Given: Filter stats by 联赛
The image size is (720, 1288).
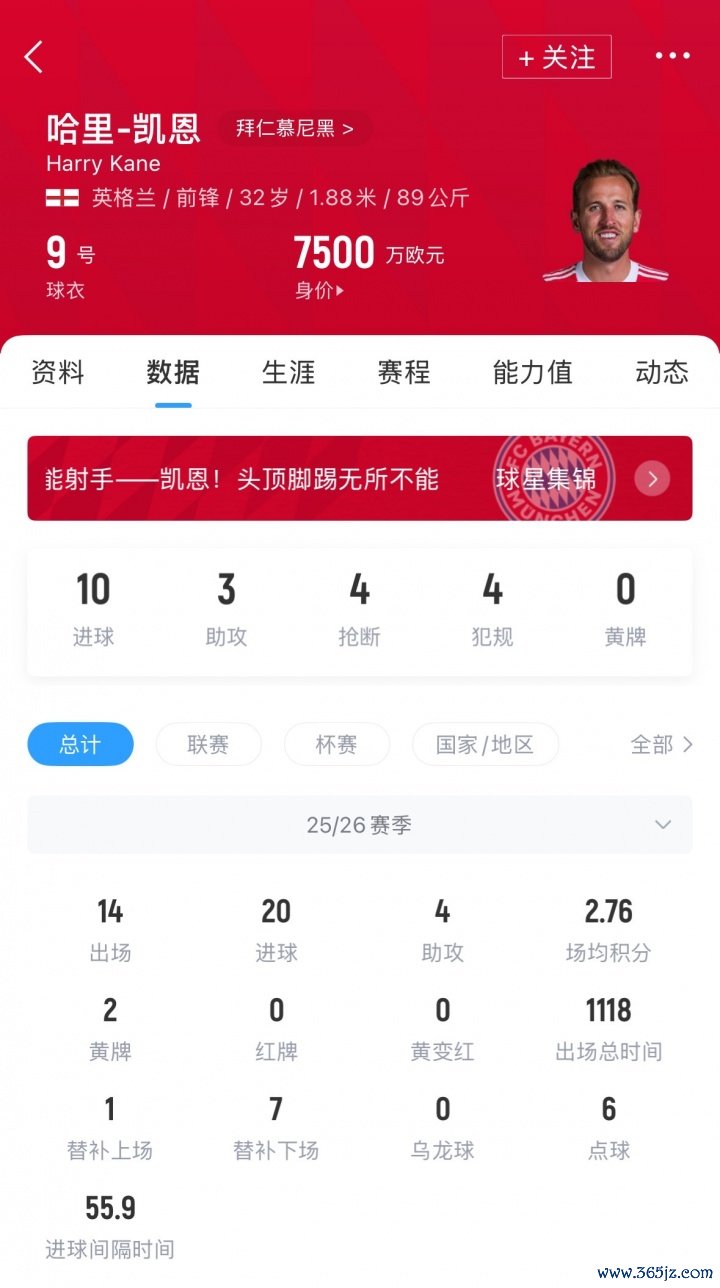Looking at the screenshot, I should coord(208,744).
